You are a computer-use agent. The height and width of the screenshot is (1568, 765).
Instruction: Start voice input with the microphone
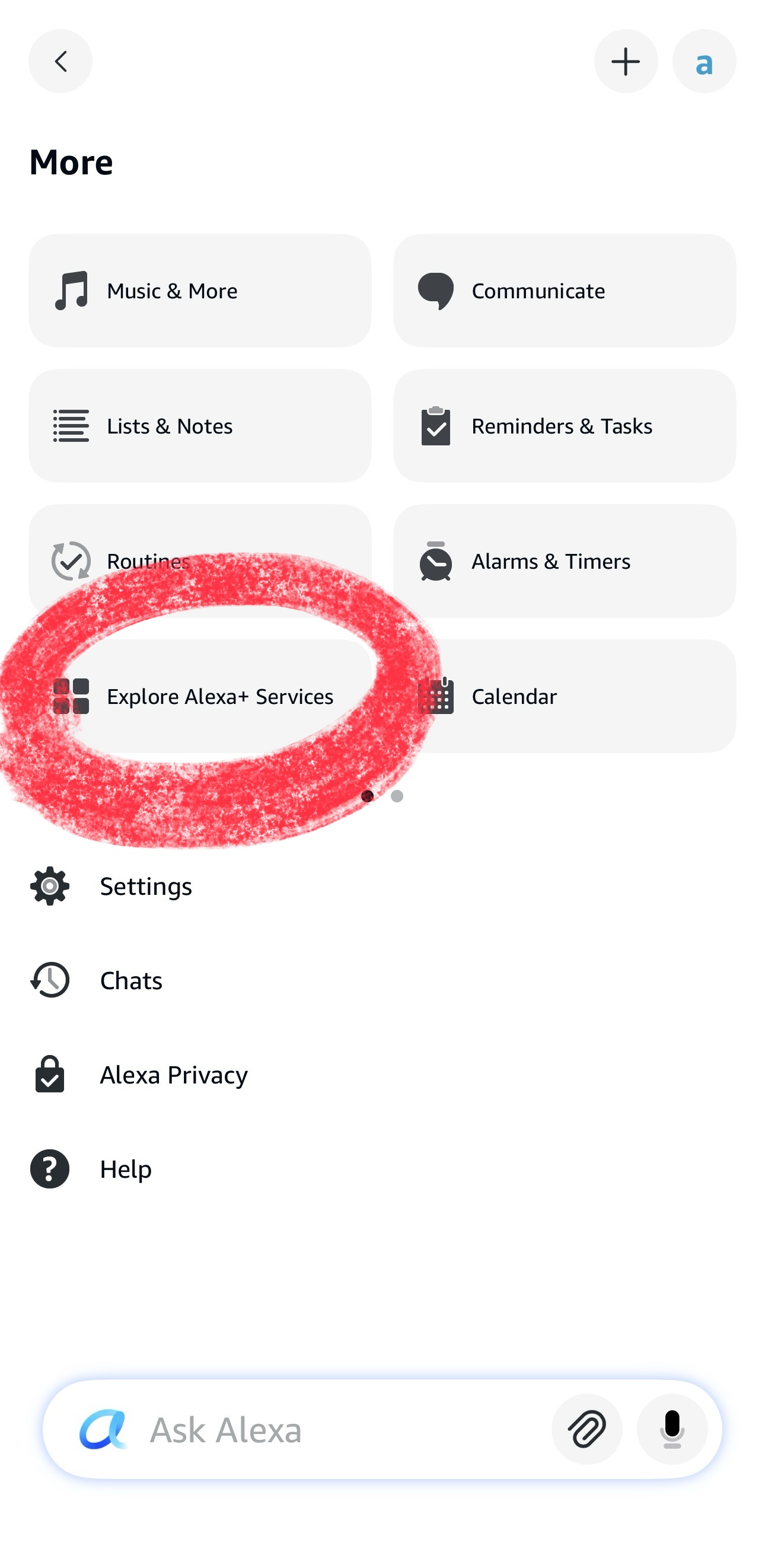tap(672, 1429)
